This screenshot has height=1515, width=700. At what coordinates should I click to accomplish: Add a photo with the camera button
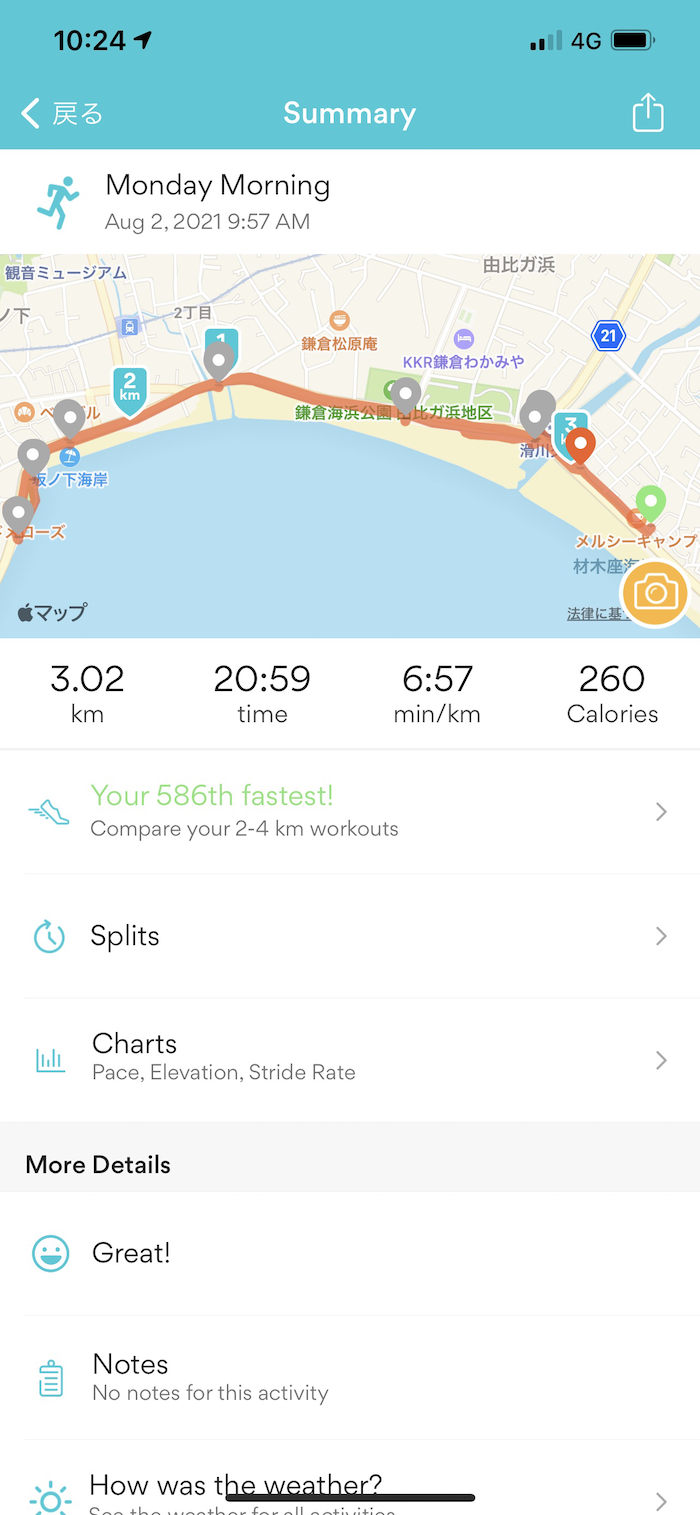click(655, 593)
